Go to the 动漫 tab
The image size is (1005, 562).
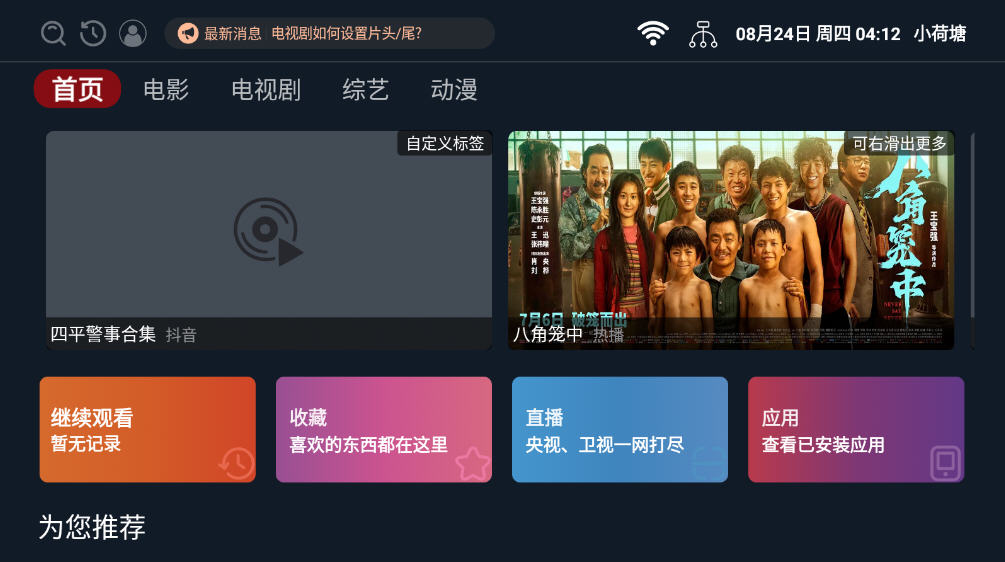pos(454,90)
